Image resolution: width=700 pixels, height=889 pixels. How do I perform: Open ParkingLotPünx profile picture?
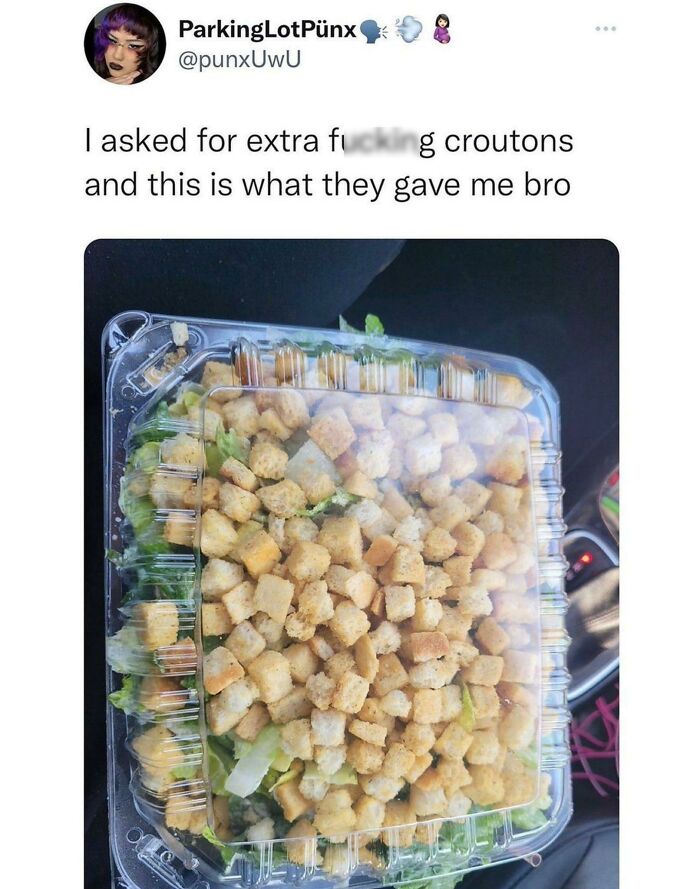click(124, 44)
